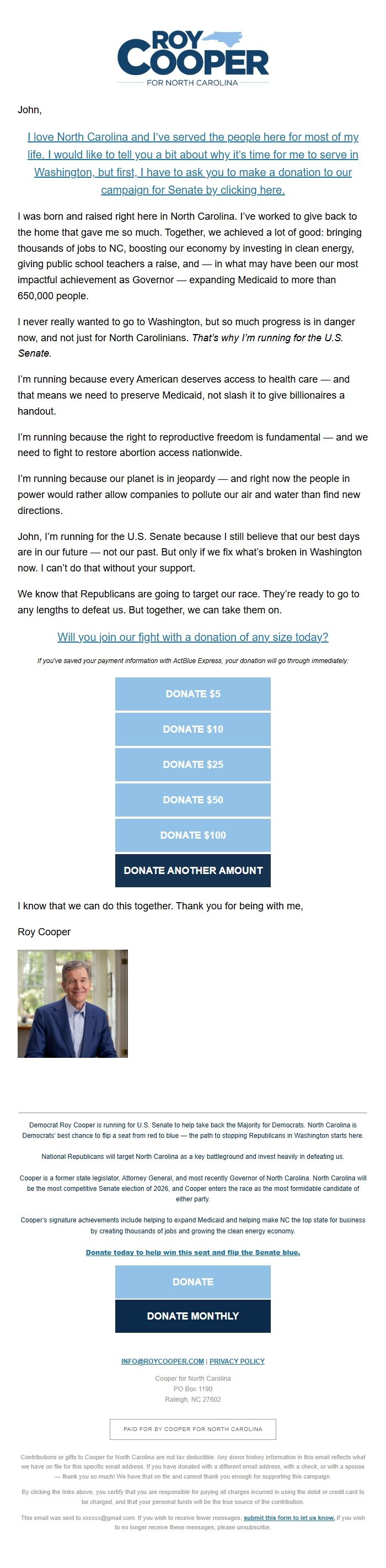Give with the DONATE $25 button
This screenshot has width=386, height=1568.
pos(192,764)
